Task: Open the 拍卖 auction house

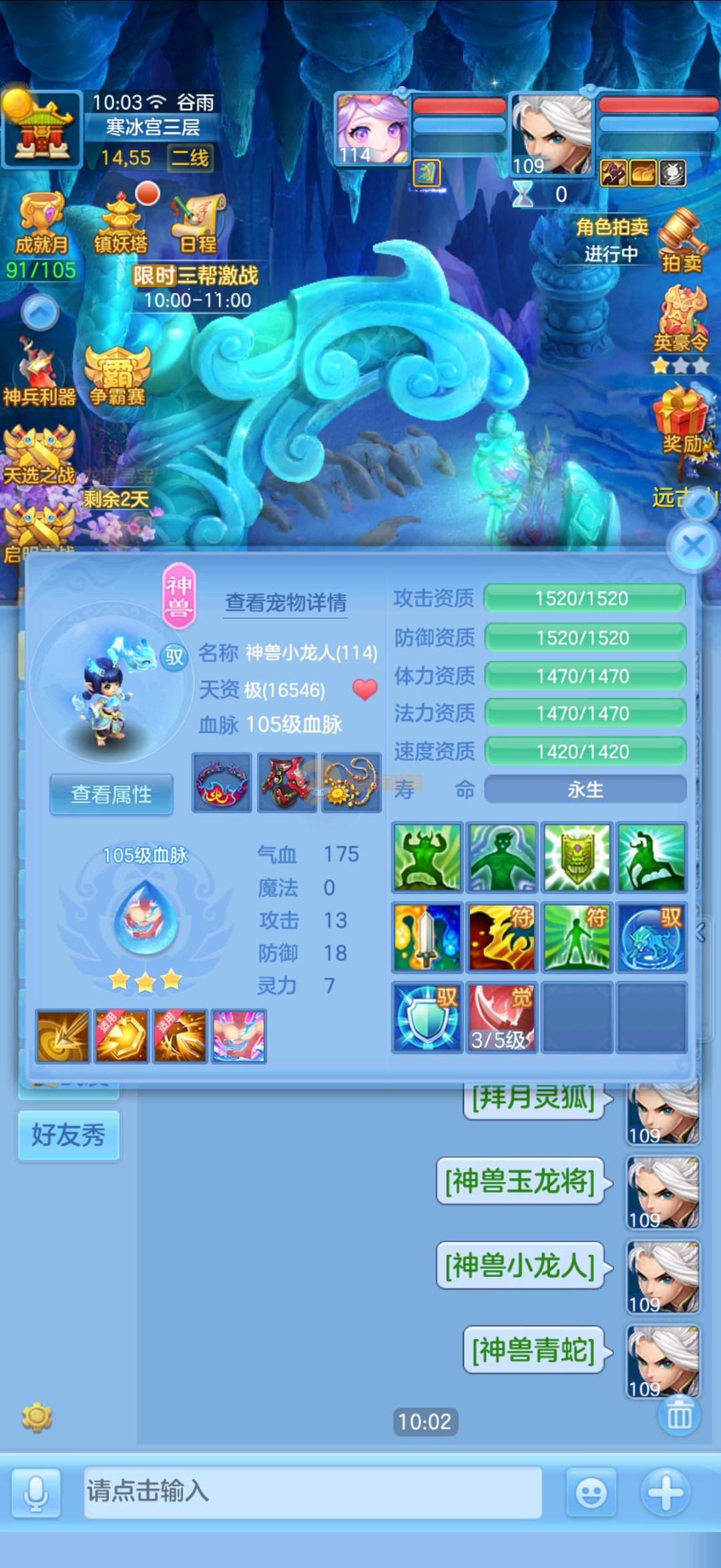Action: tap(681, 240)
